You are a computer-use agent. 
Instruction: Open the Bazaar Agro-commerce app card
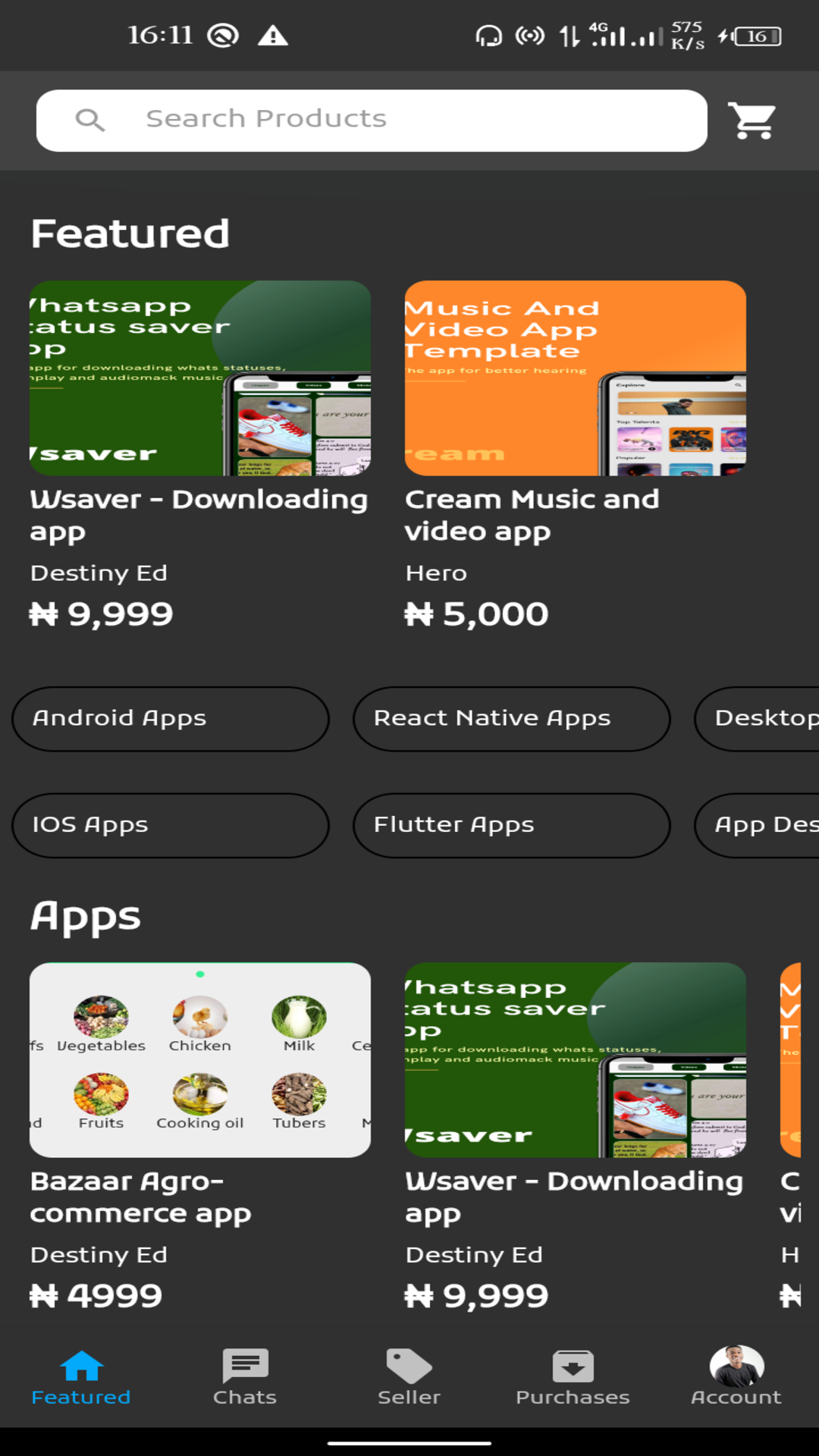pos(200,1137)
